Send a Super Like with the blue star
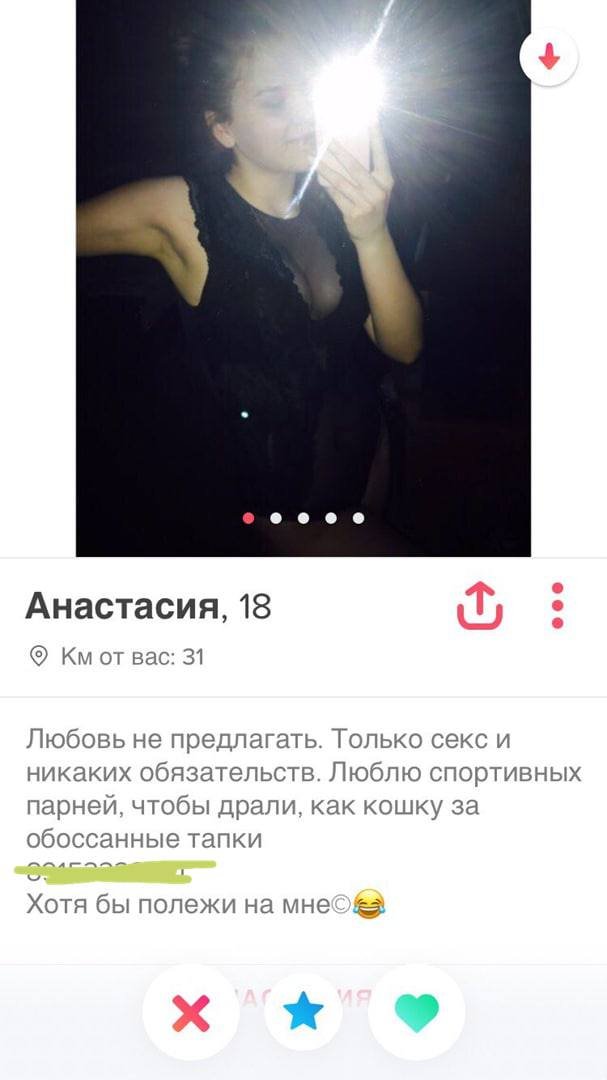This screenshot has width=607, height=1080. click(x=304, y=1014)
